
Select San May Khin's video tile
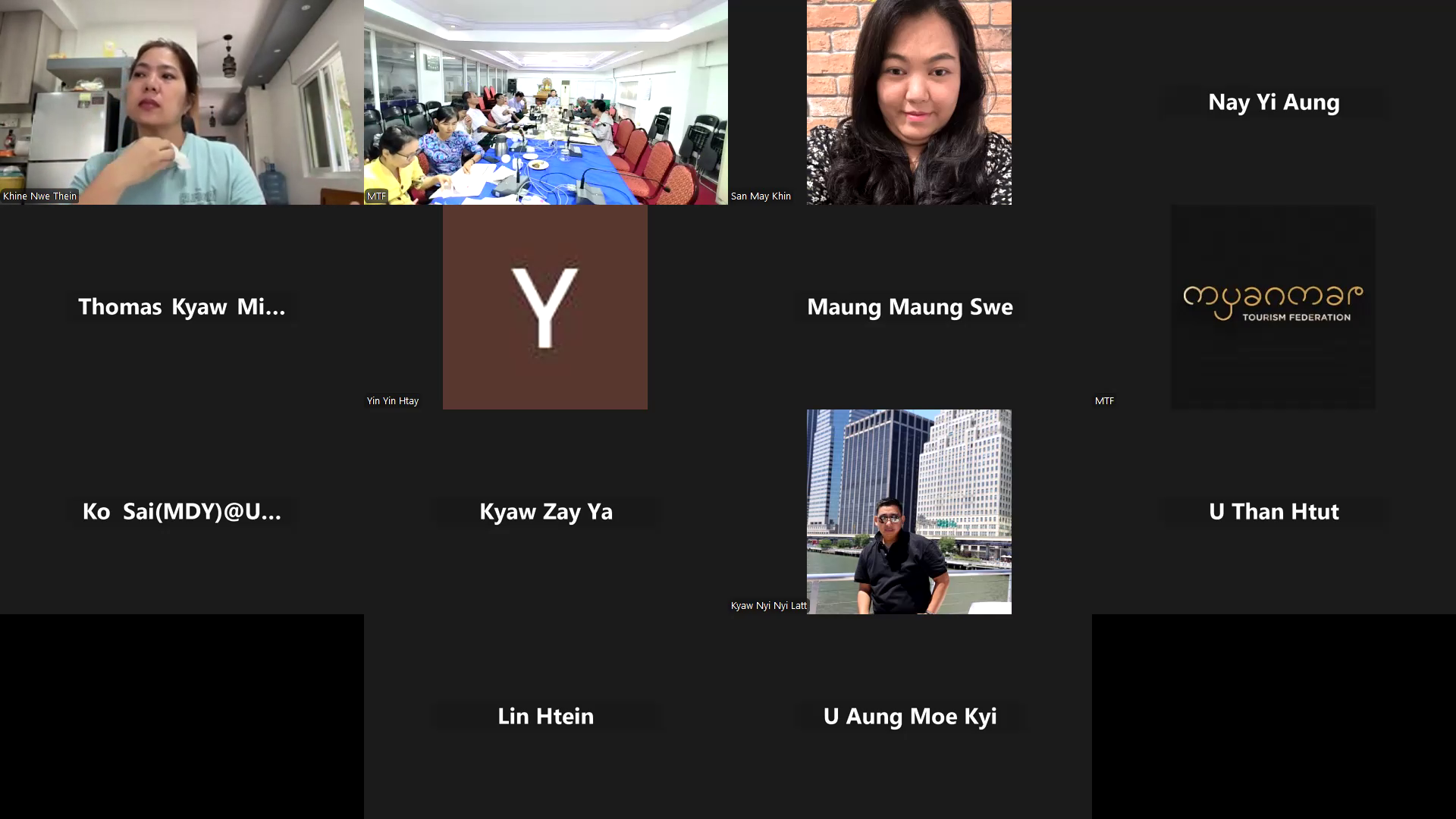[x=909, y=102]
